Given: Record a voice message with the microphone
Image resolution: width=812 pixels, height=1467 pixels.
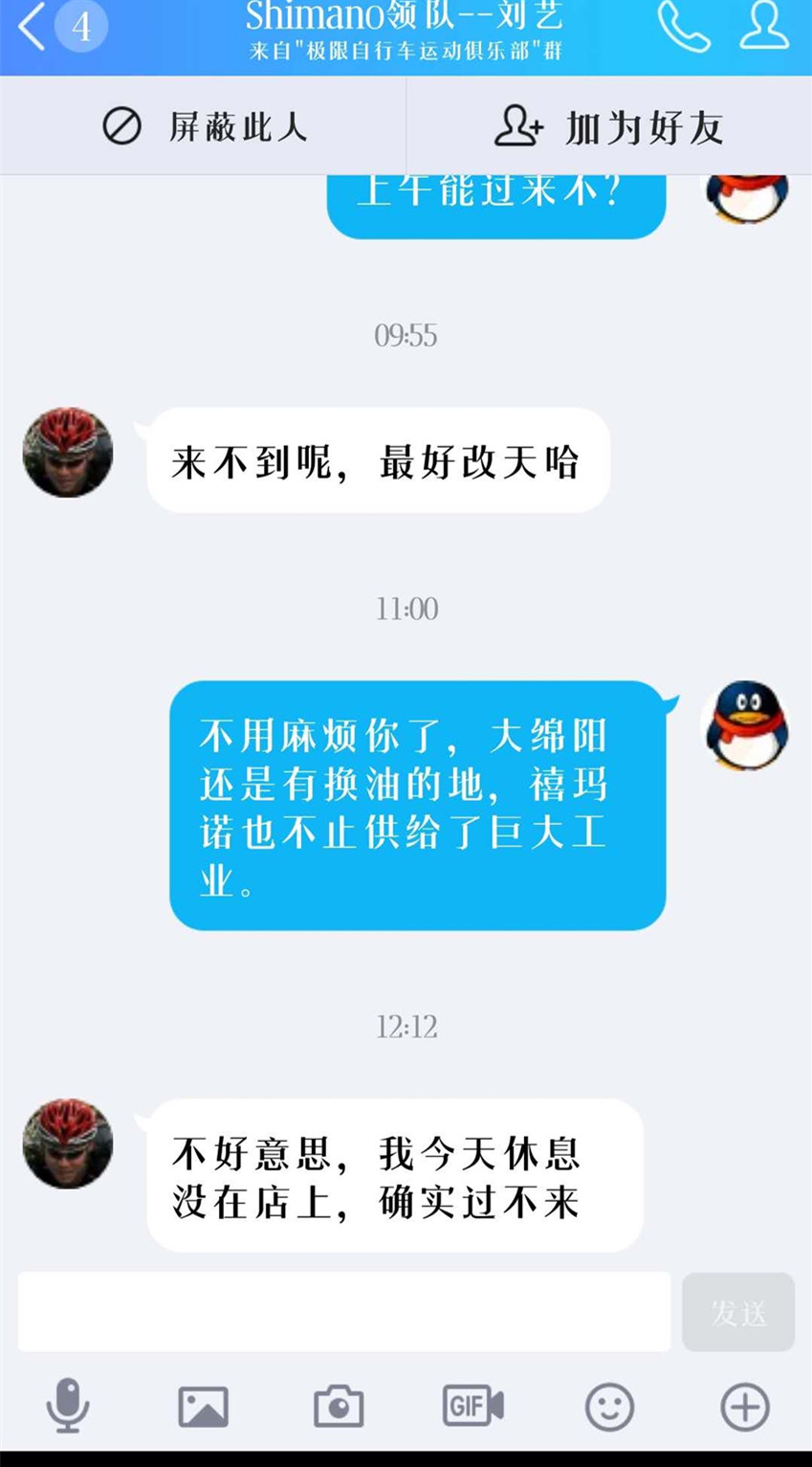Looking at the screenshot, I should click(x=68, y=1406).
